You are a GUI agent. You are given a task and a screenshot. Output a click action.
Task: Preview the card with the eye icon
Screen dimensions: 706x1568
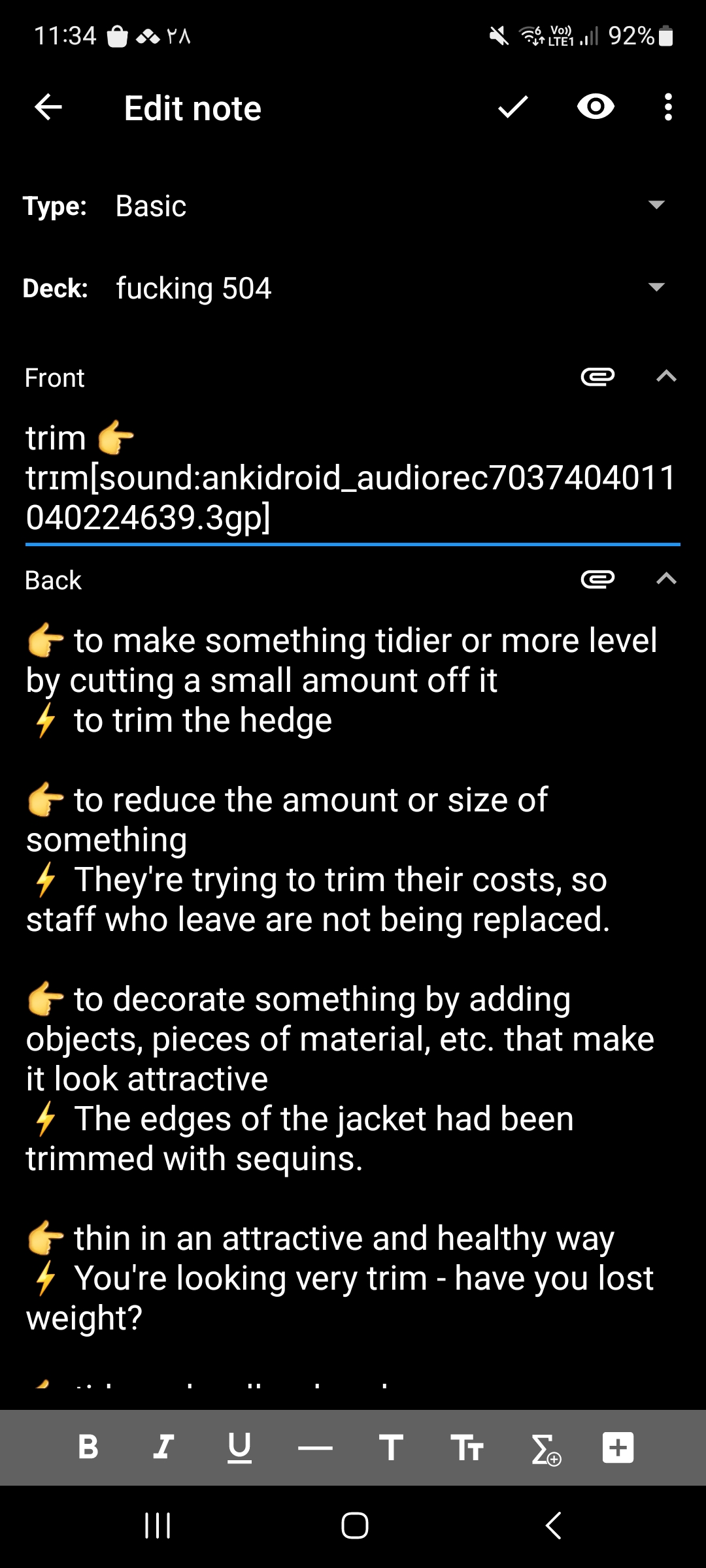point(596,106)
